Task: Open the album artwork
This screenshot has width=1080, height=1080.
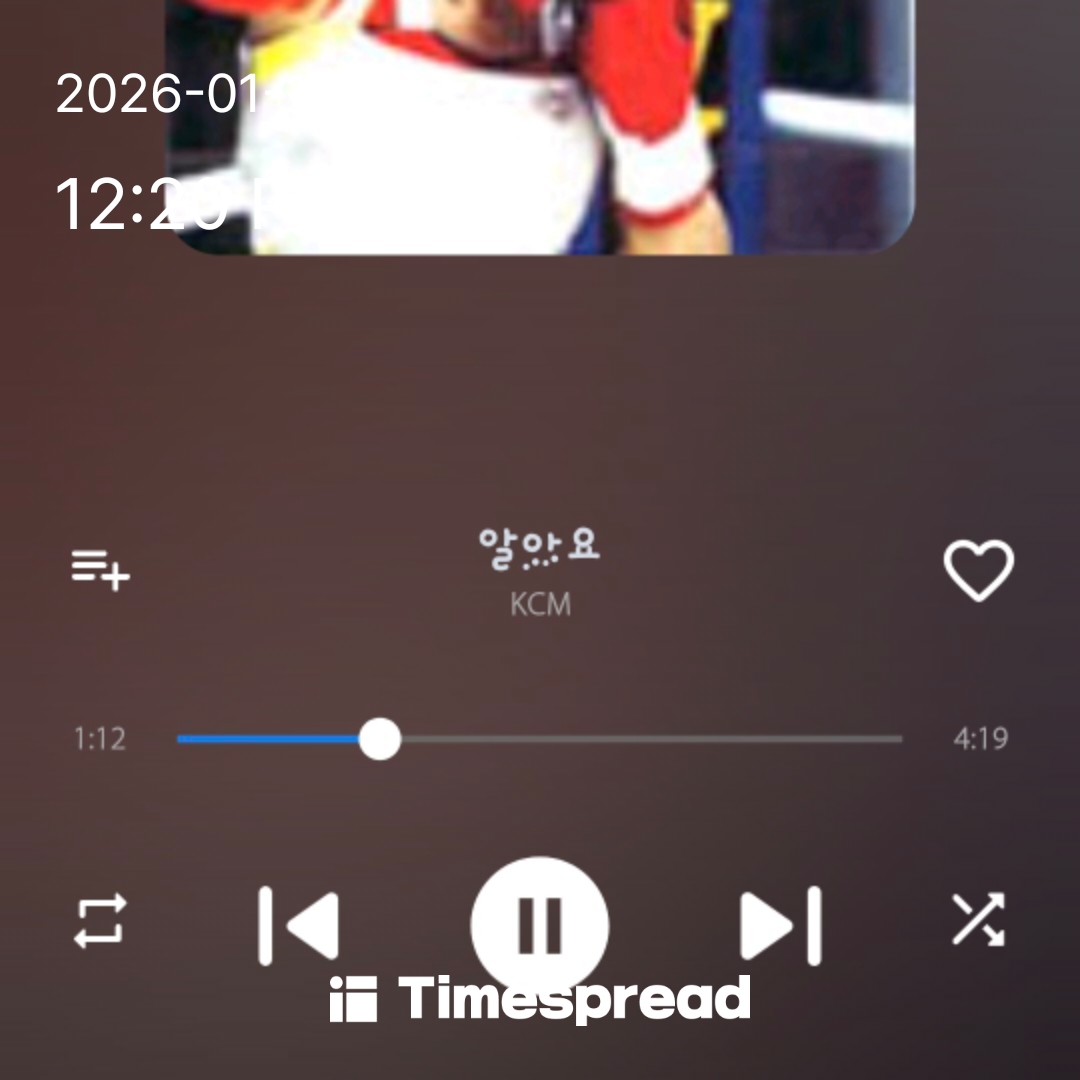Action: coord(540,125)
